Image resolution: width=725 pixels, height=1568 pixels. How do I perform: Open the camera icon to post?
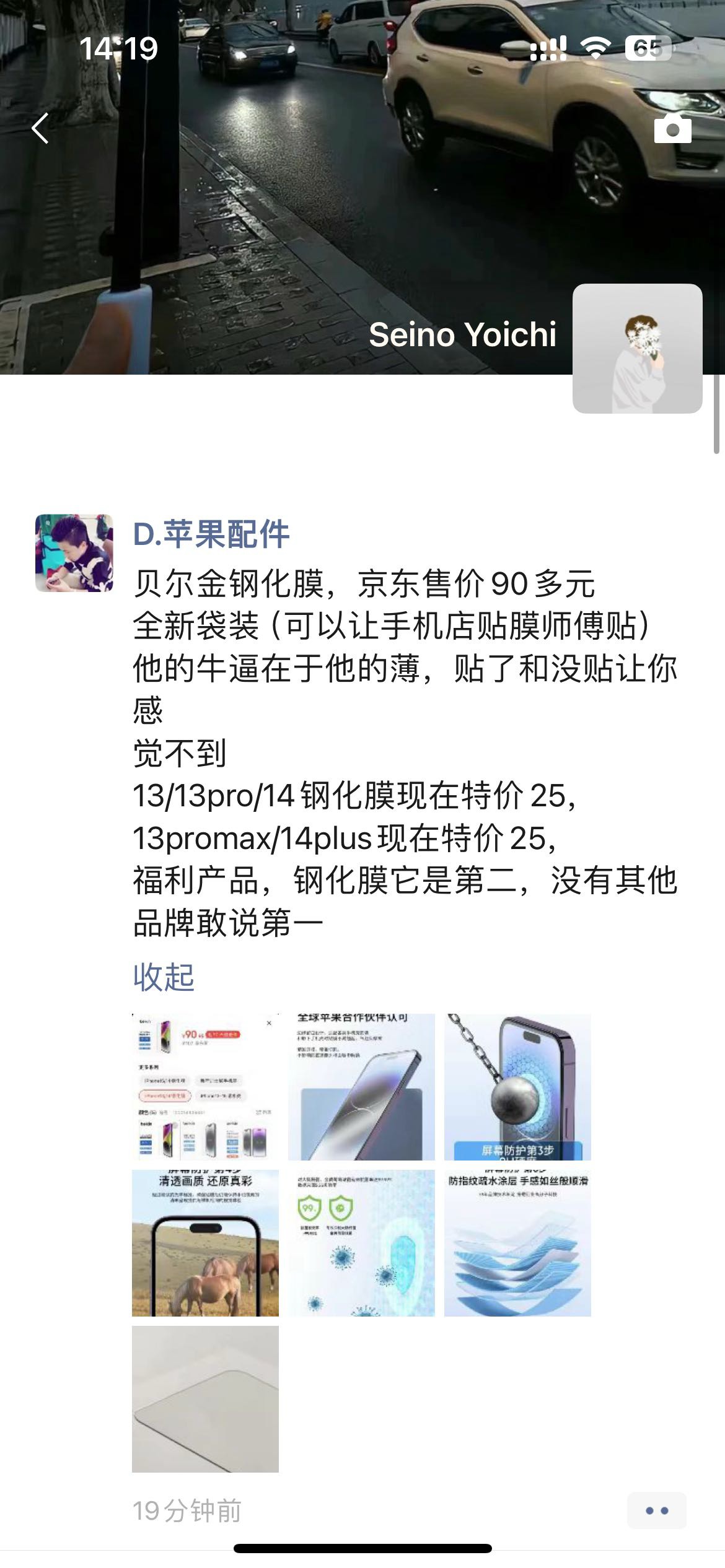click(673, 128)
